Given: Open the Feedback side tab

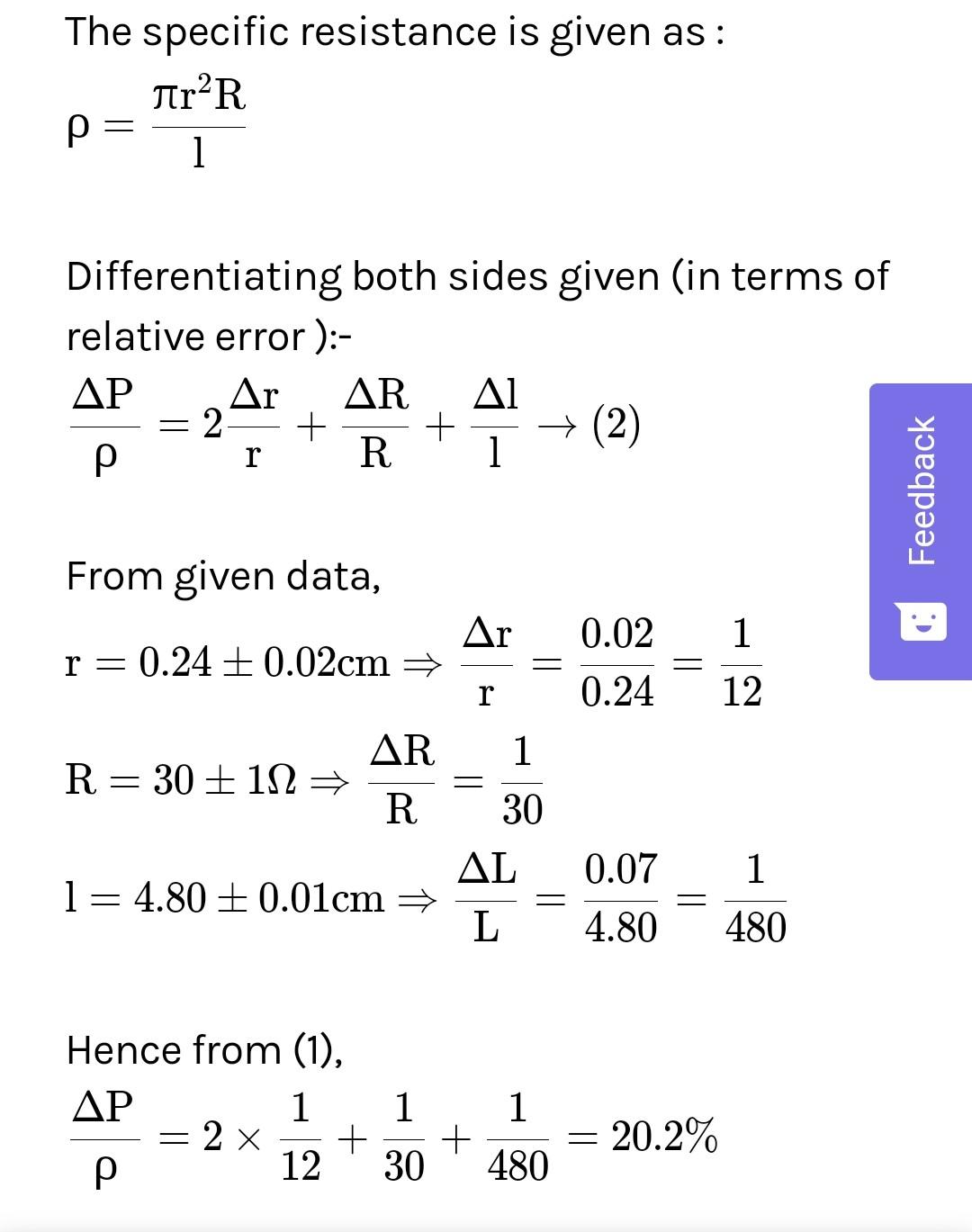Looking at the screenshot, I should [x=922, y=530].
